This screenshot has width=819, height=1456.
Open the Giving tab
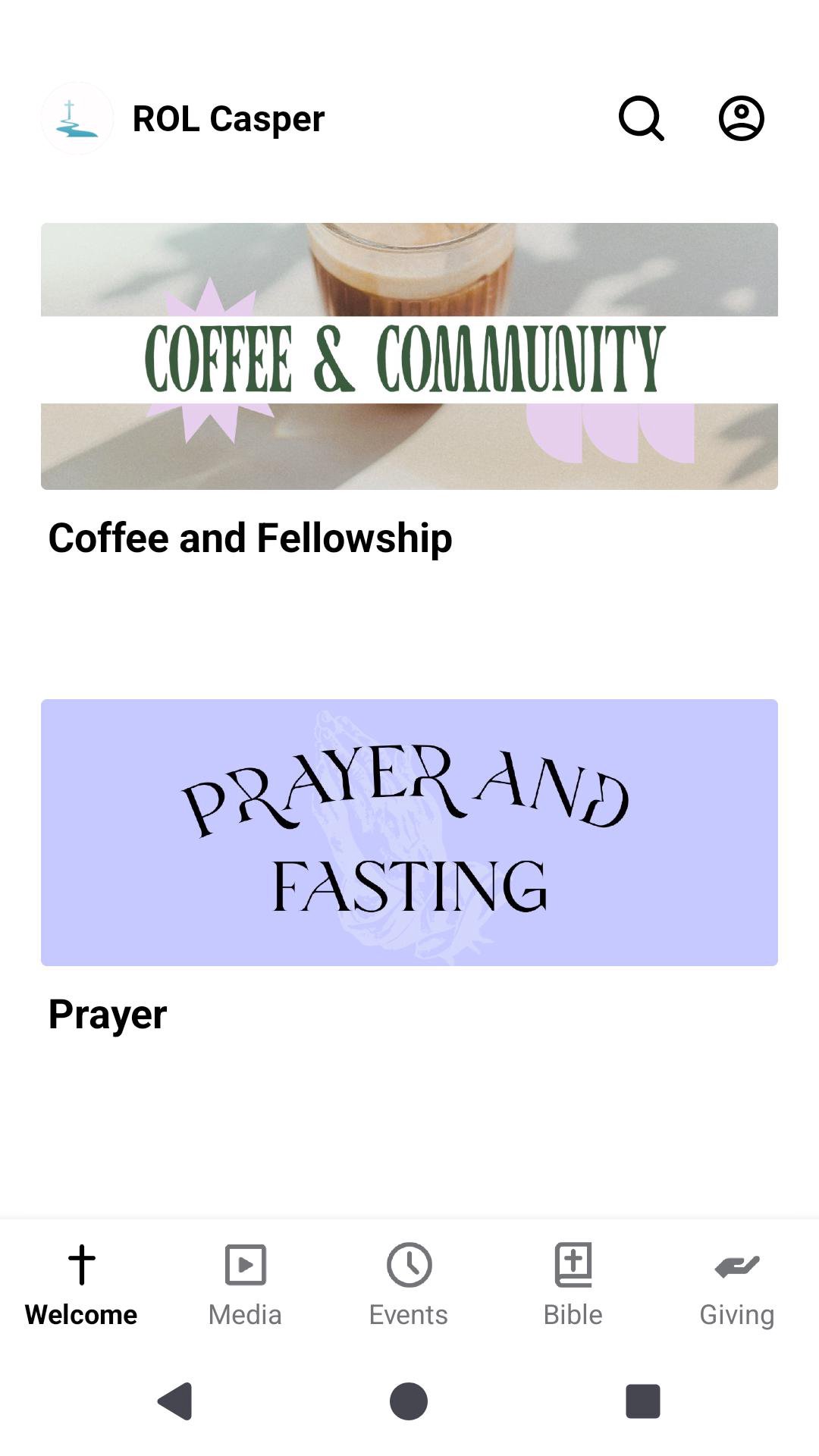click(x=736, y=1284)
